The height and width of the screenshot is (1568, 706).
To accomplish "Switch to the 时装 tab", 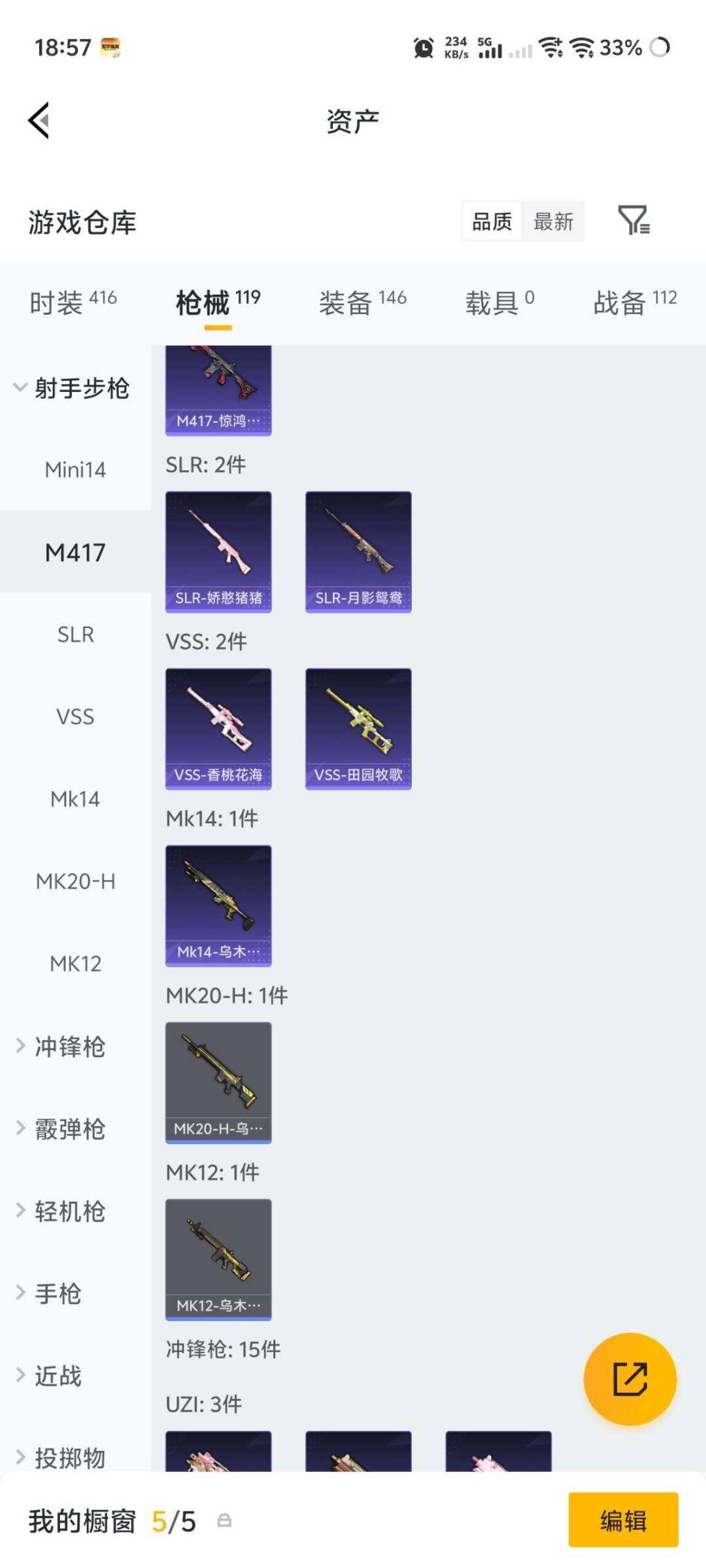I will [73, 302].
